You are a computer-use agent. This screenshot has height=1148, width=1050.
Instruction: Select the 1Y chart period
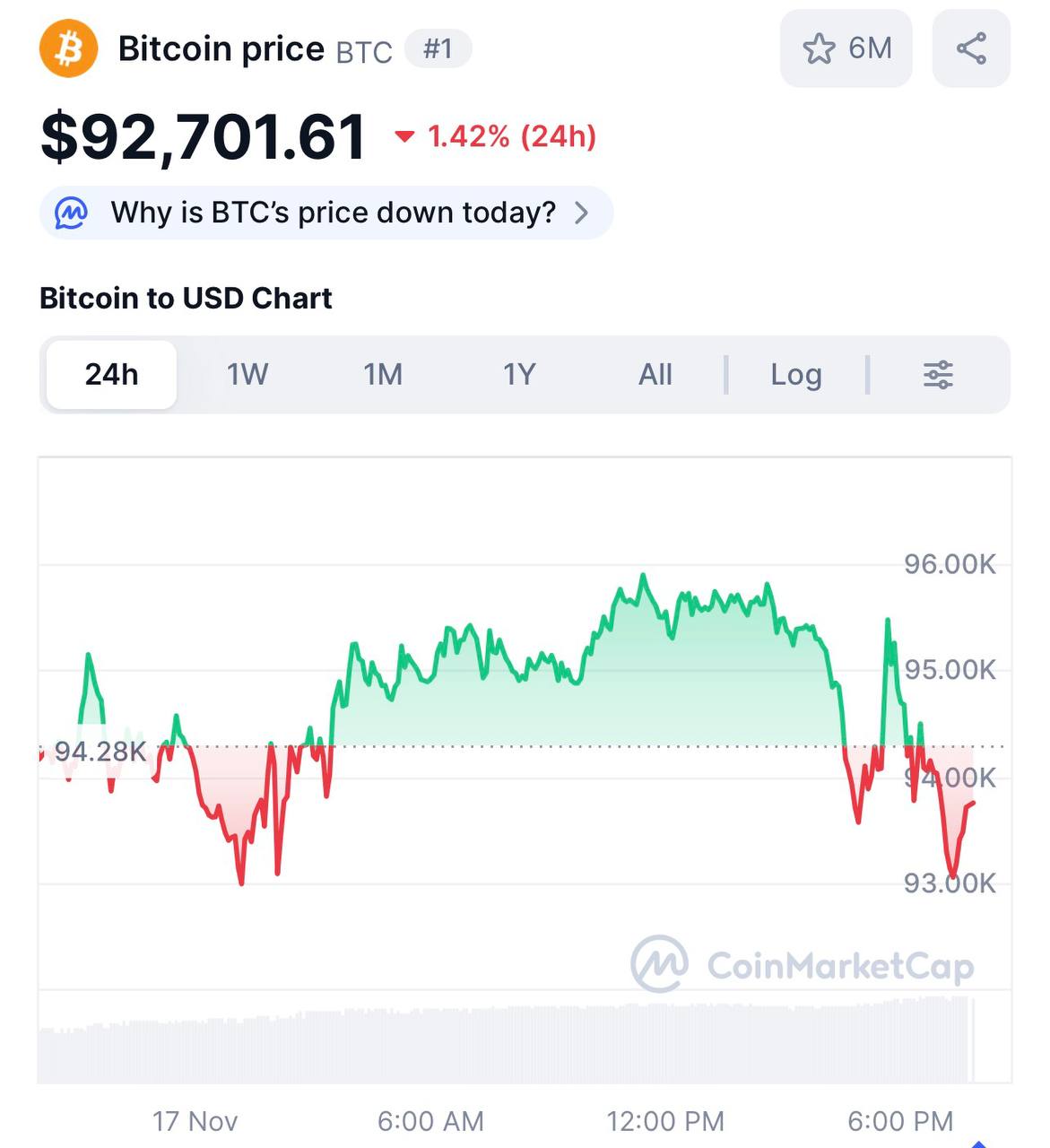tap(519, 375)
